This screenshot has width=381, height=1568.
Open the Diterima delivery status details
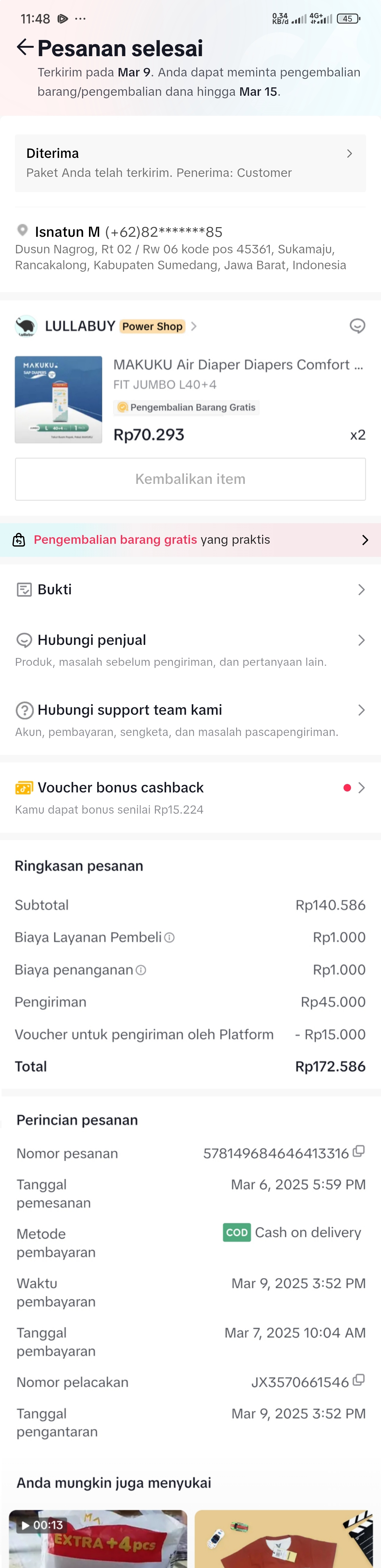tap(190, 163)
